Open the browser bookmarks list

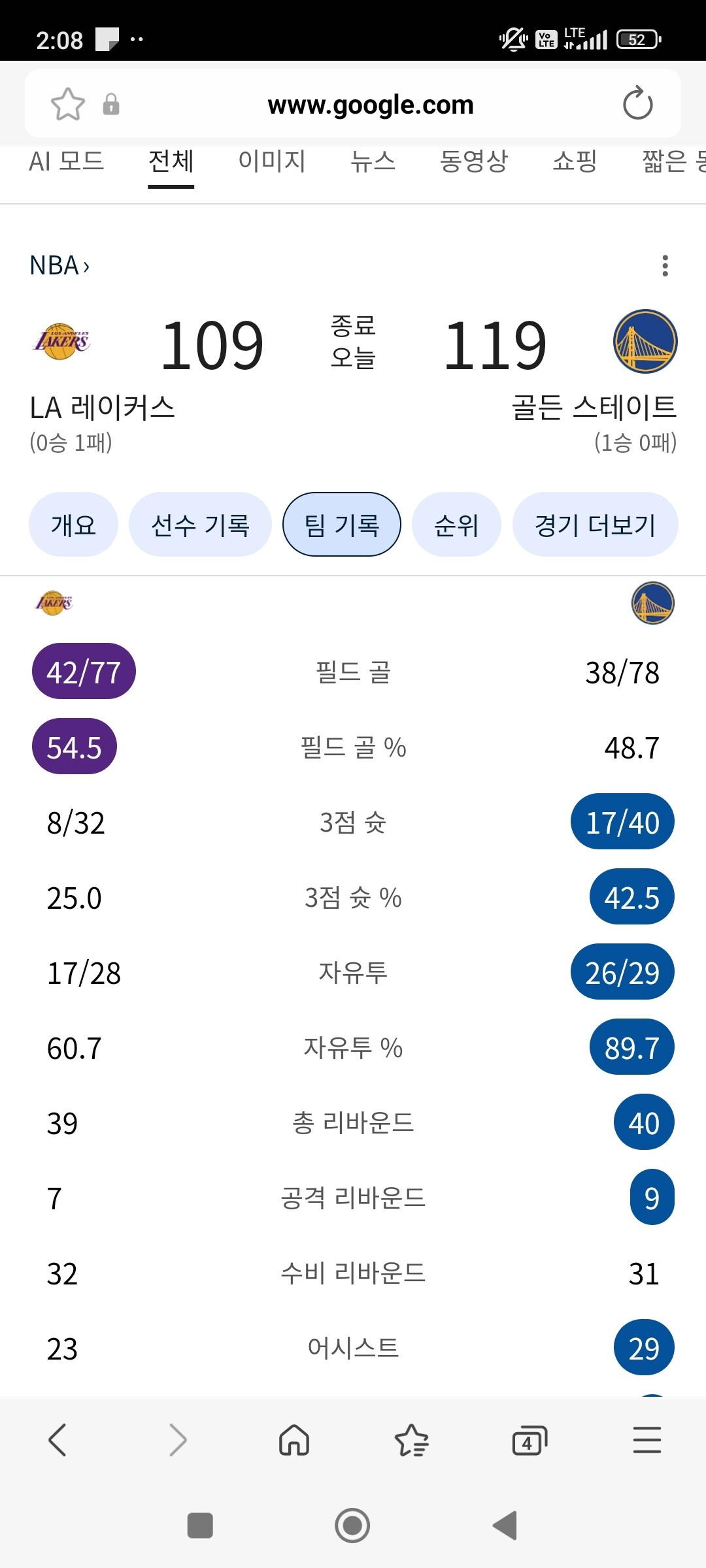(x=412, y=1440)
